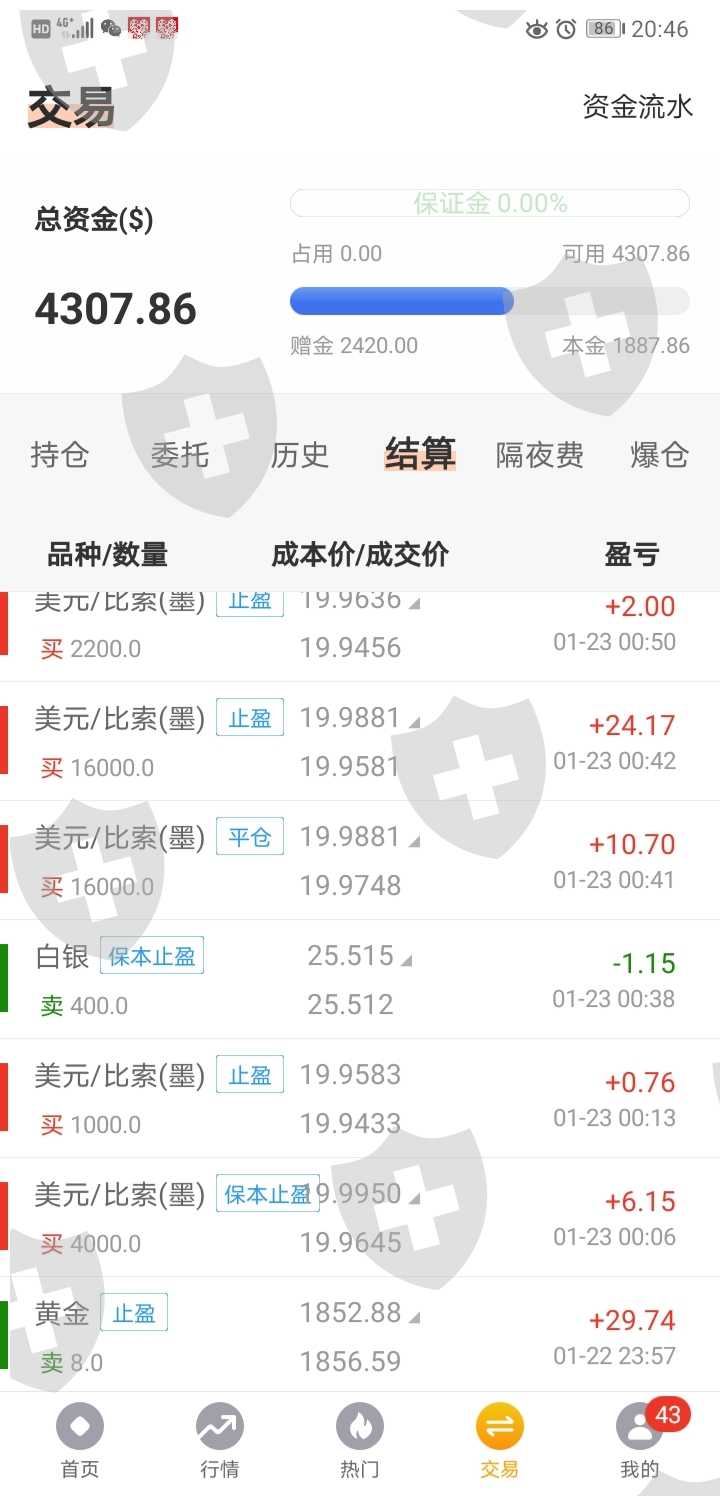Image resolution: width=720 pixels, height=1496 pixels.
Task: Switch to the 隔夜费 tab
Action: [x=540, y=455]
